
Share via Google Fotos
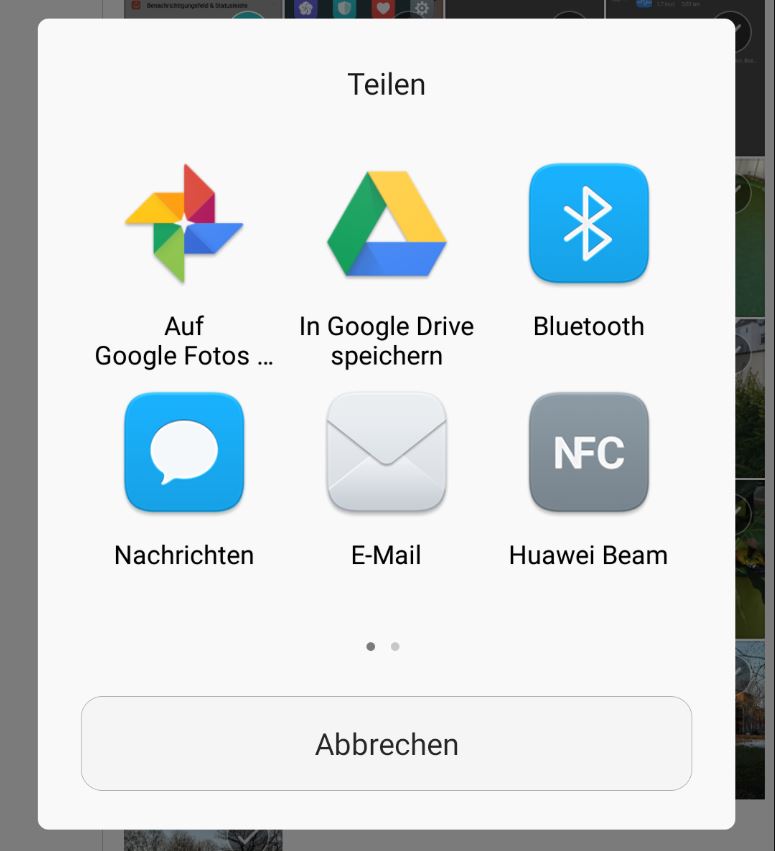coord(184,223)
